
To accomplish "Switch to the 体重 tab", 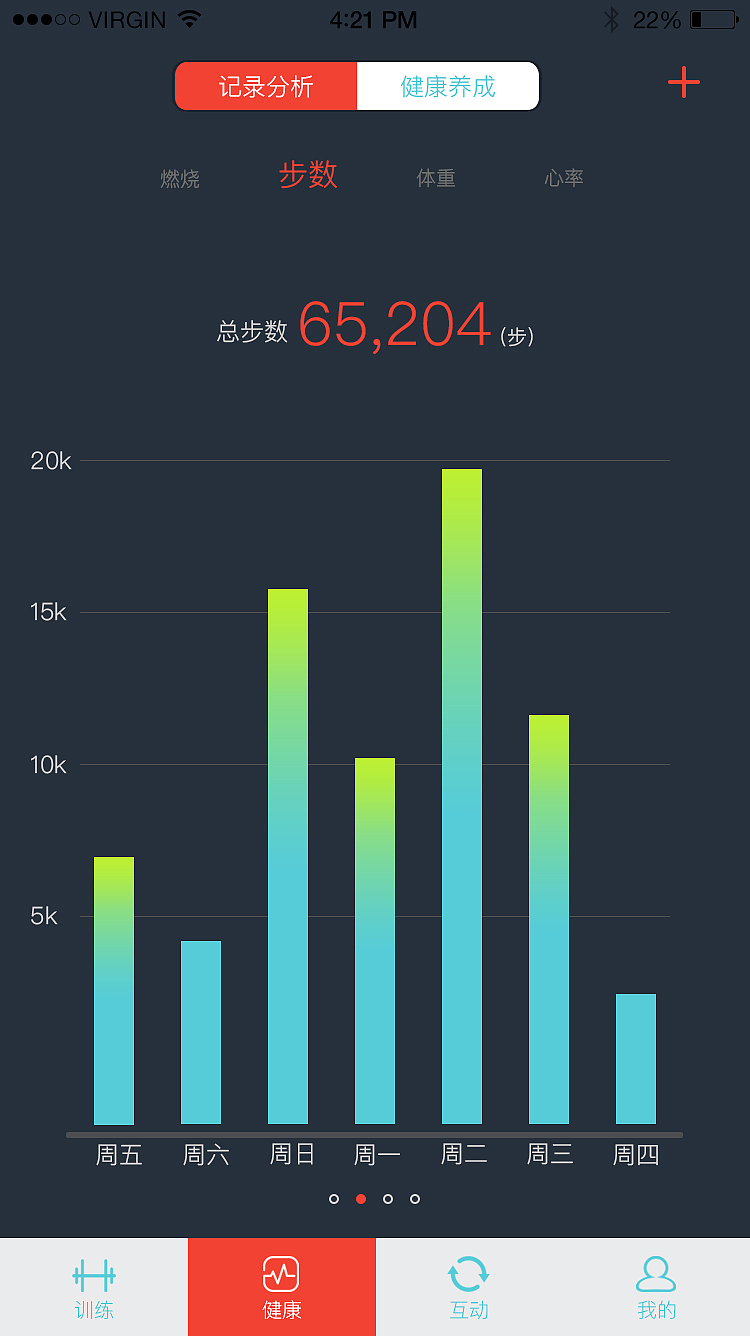I will (436, 178).
